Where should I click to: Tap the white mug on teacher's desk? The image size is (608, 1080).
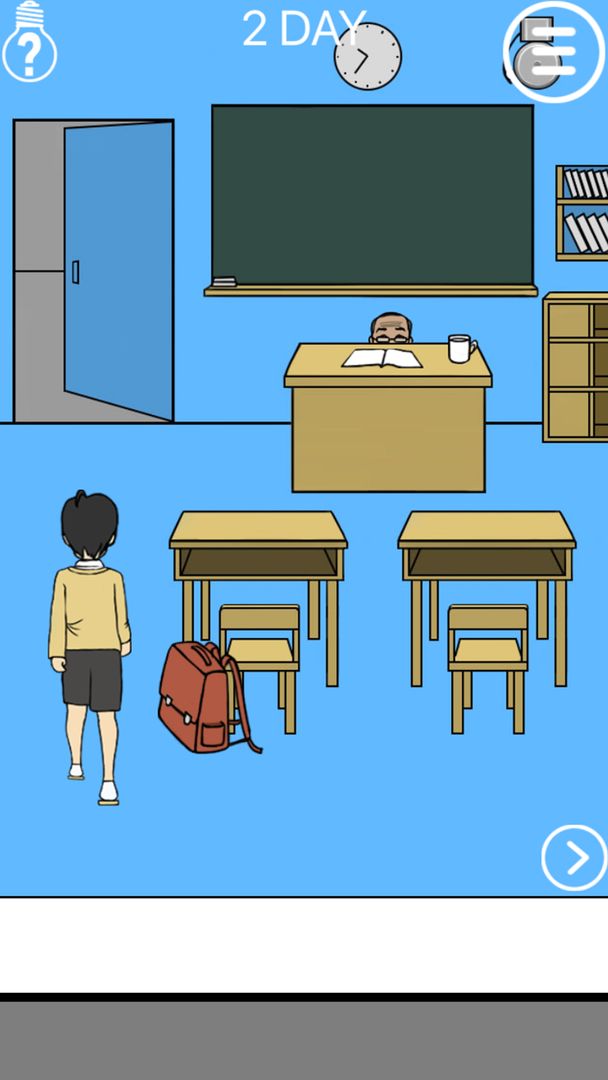[x=460, y=349]
